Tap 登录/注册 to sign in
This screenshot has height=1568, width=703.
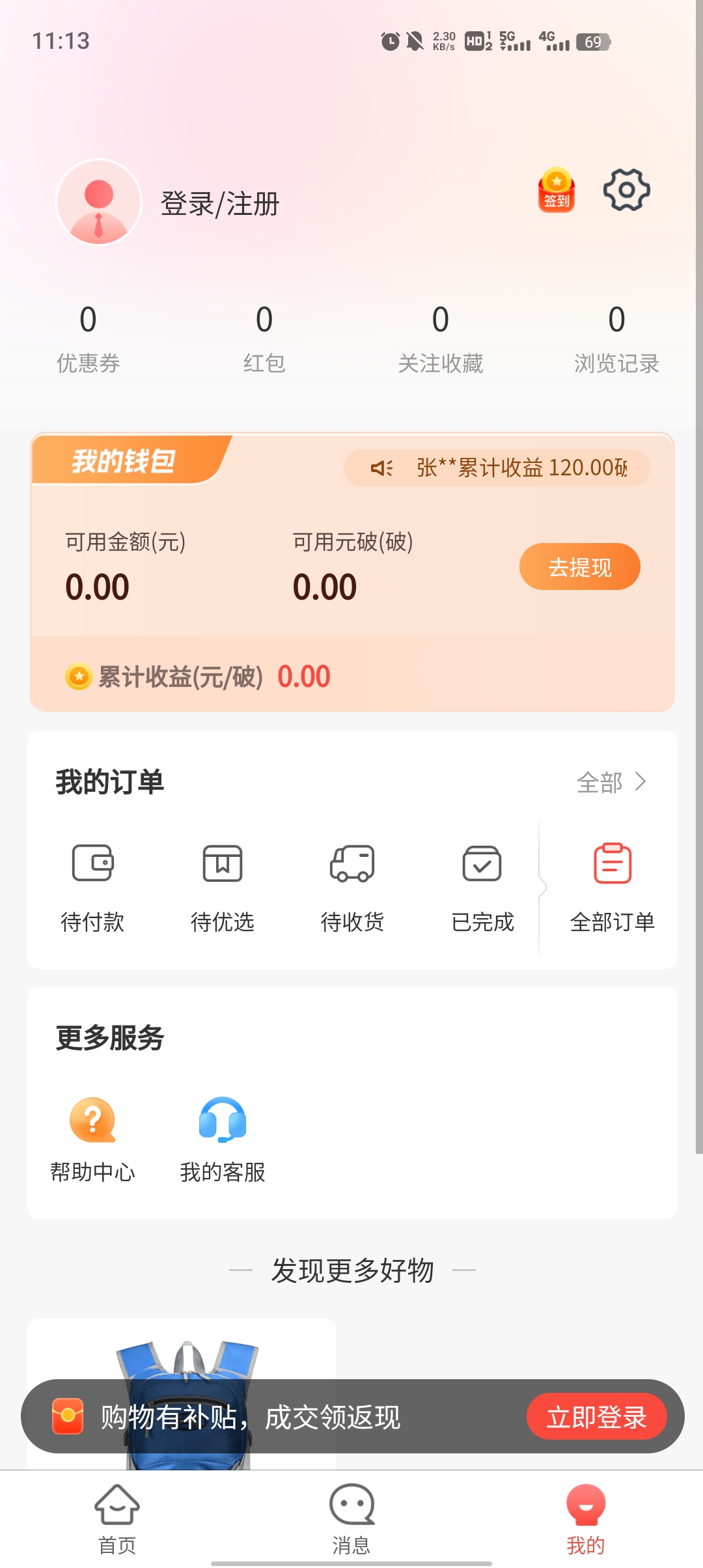[x=220, y=204]
